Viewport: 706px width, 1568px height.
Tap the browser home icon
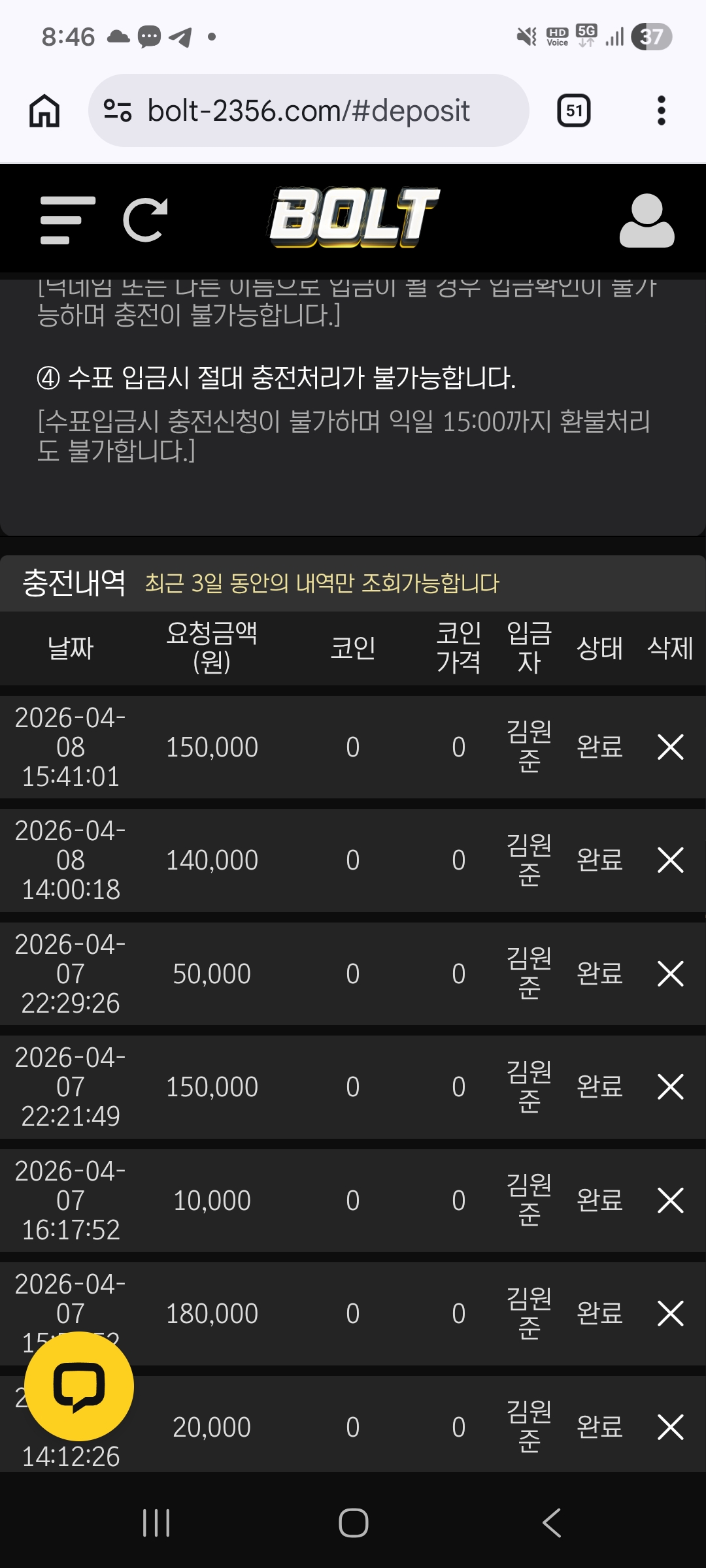click(42, 110)
